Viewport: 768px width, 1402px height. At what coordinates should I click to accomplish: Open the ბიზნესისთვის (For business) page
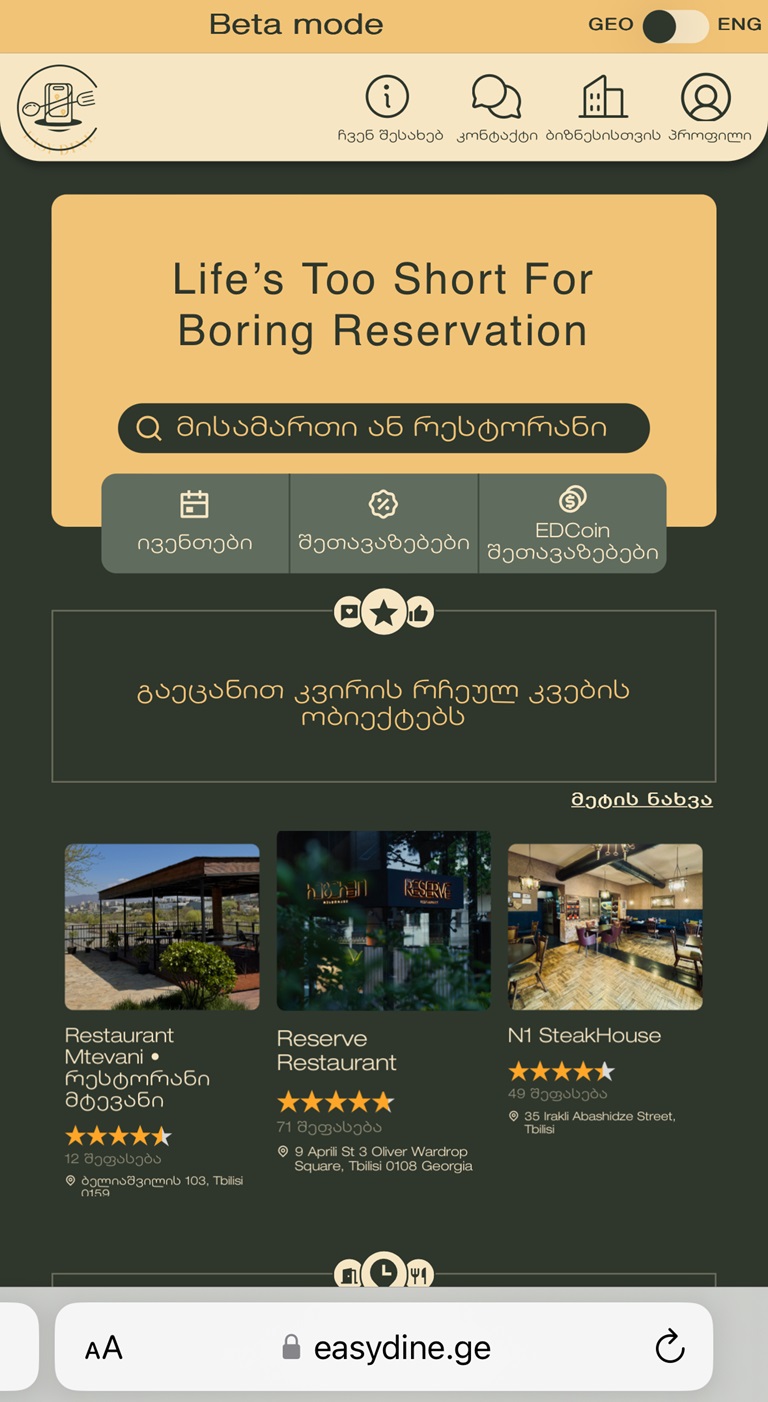603,108
